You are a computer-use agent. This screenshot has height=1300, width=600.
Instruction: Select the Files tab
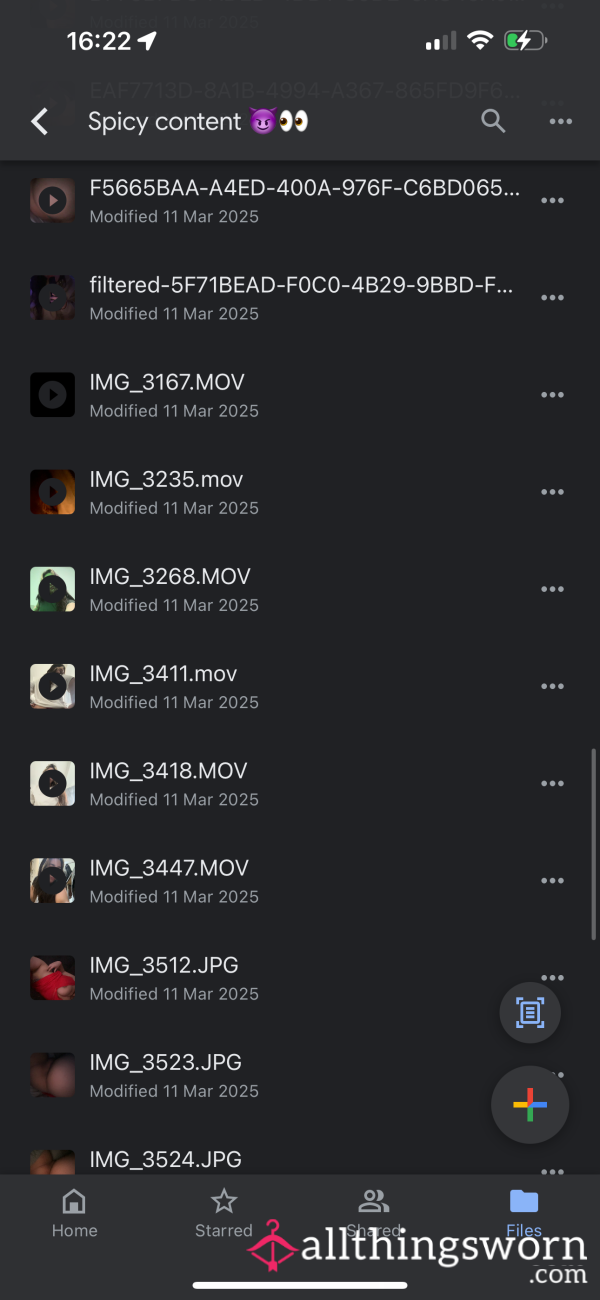(524, 1213)
